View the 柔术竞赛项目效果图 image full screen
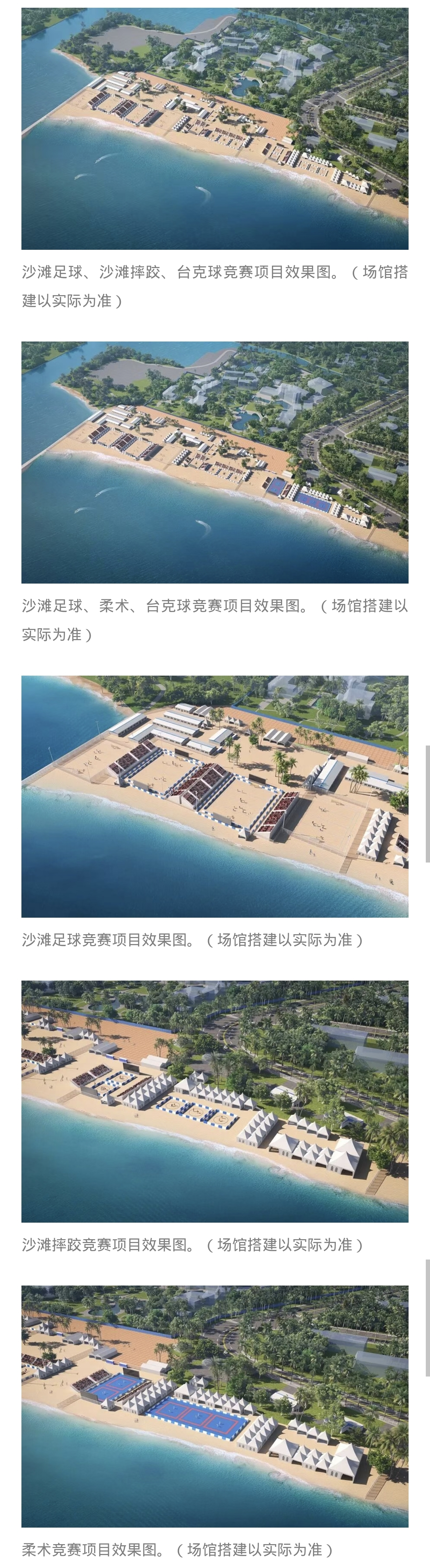The image size is (430, 1568). point(214,1405)
